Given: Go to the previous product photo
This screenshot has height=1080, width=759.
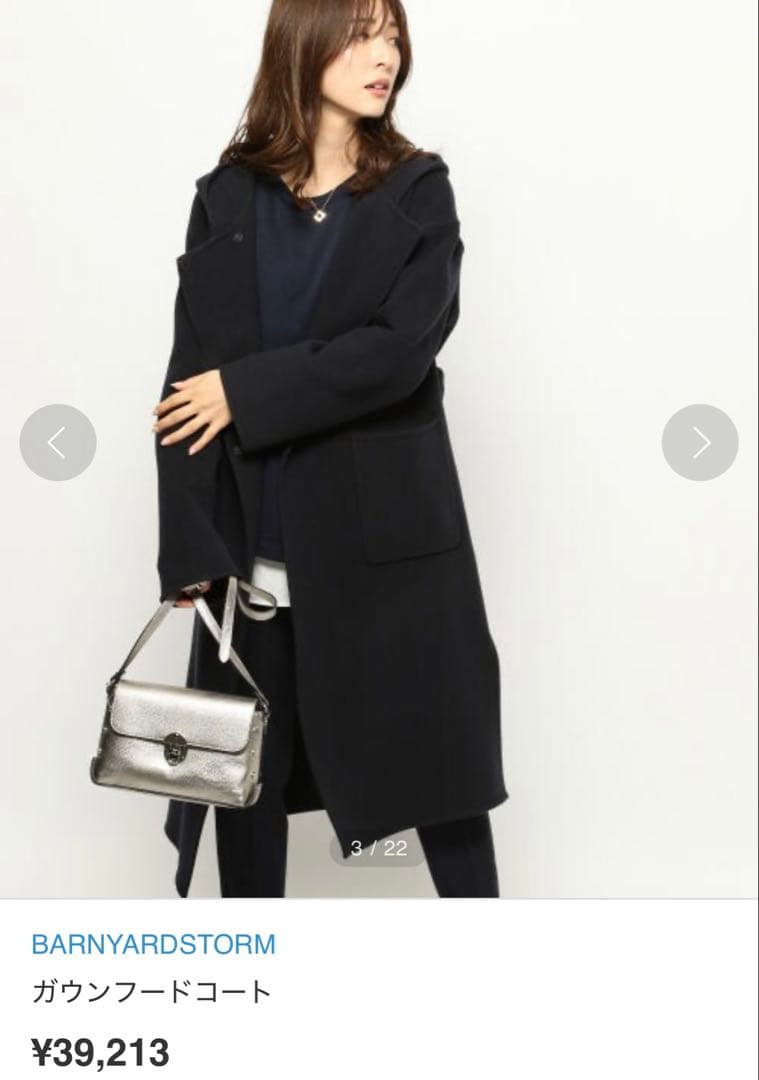Looking at the screenshot, I should pyautogui.click(x=58, y=442).
